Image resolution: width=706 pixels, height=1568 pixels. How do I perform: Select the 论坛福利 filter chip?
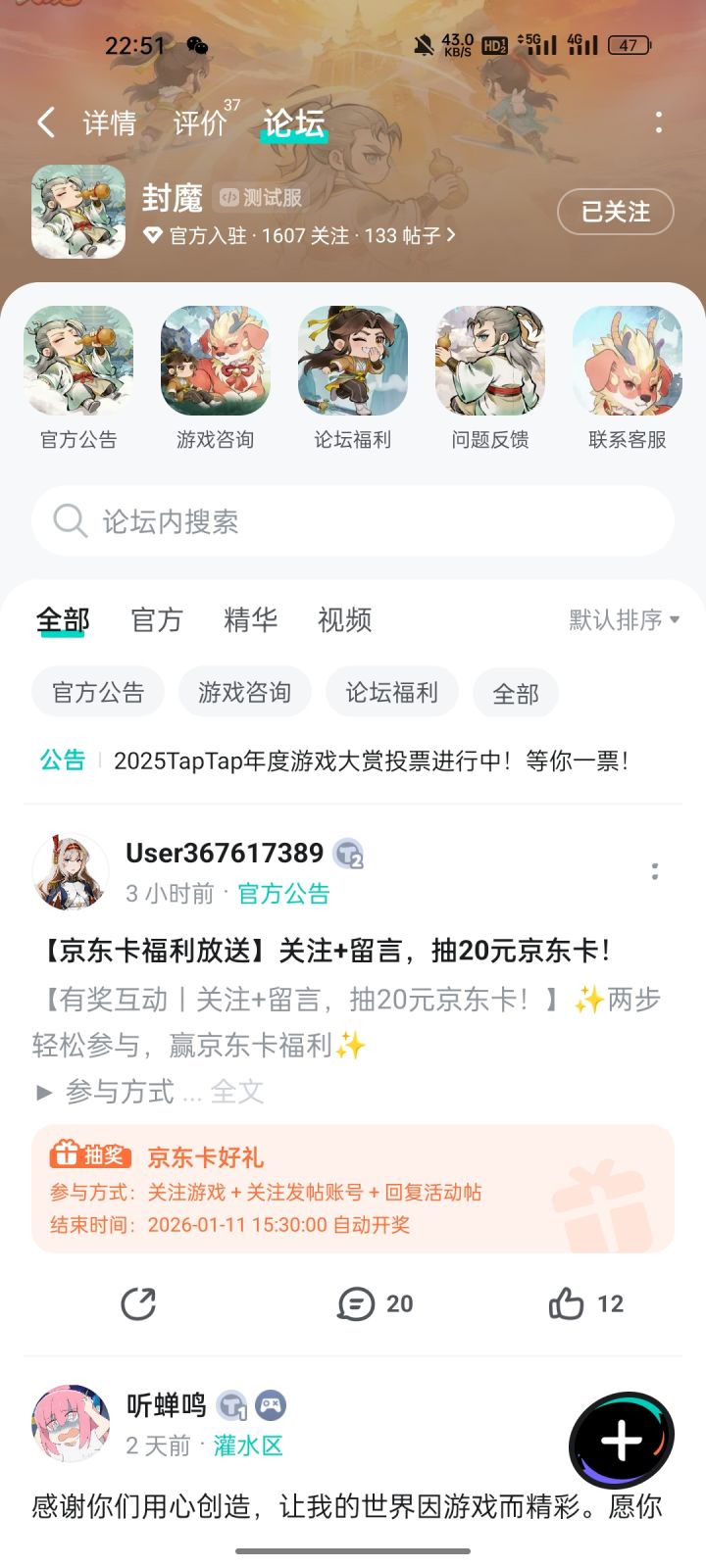(391, 692)
